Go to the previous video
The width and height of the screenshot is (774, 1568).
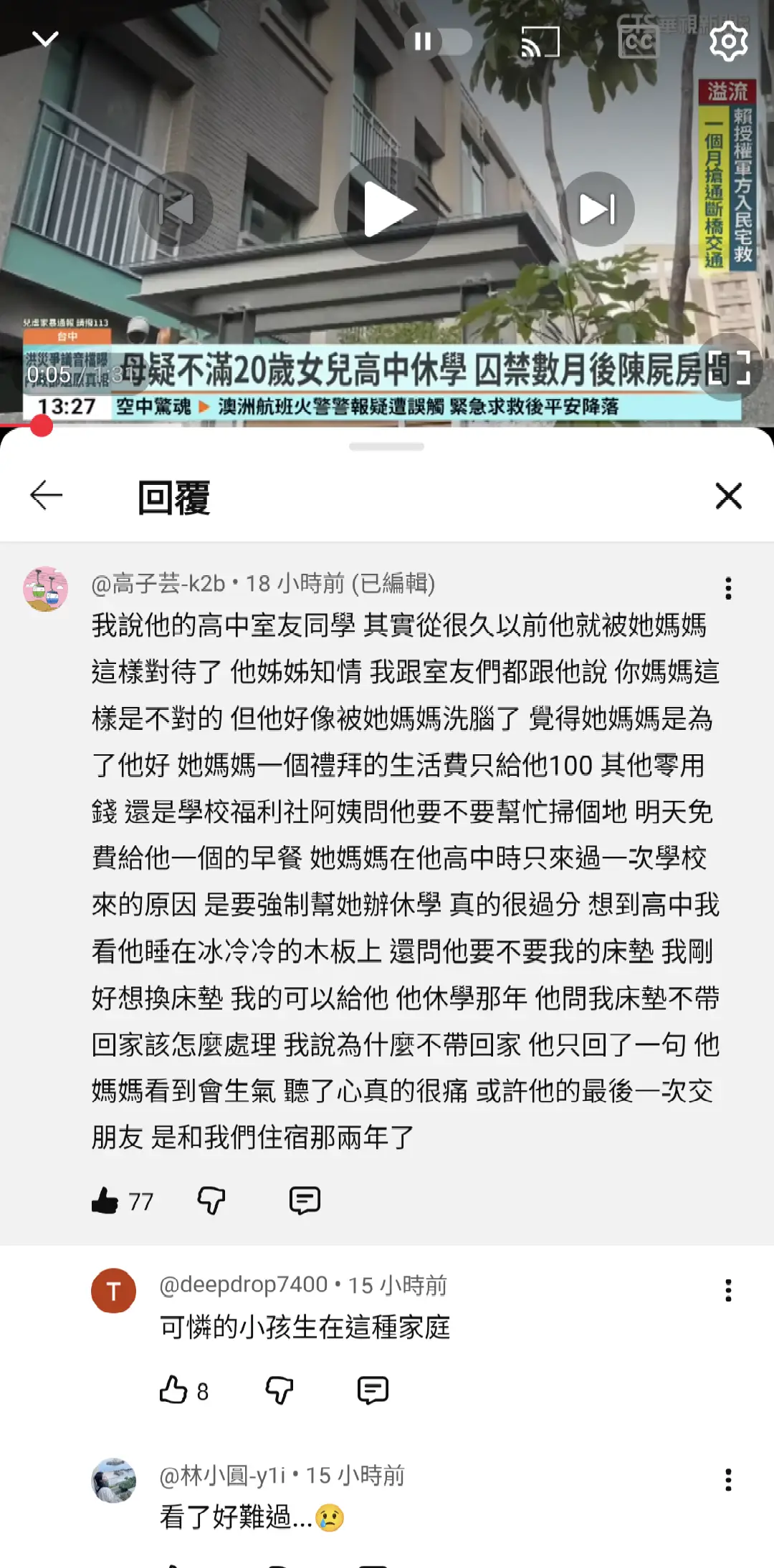point(176,209)
